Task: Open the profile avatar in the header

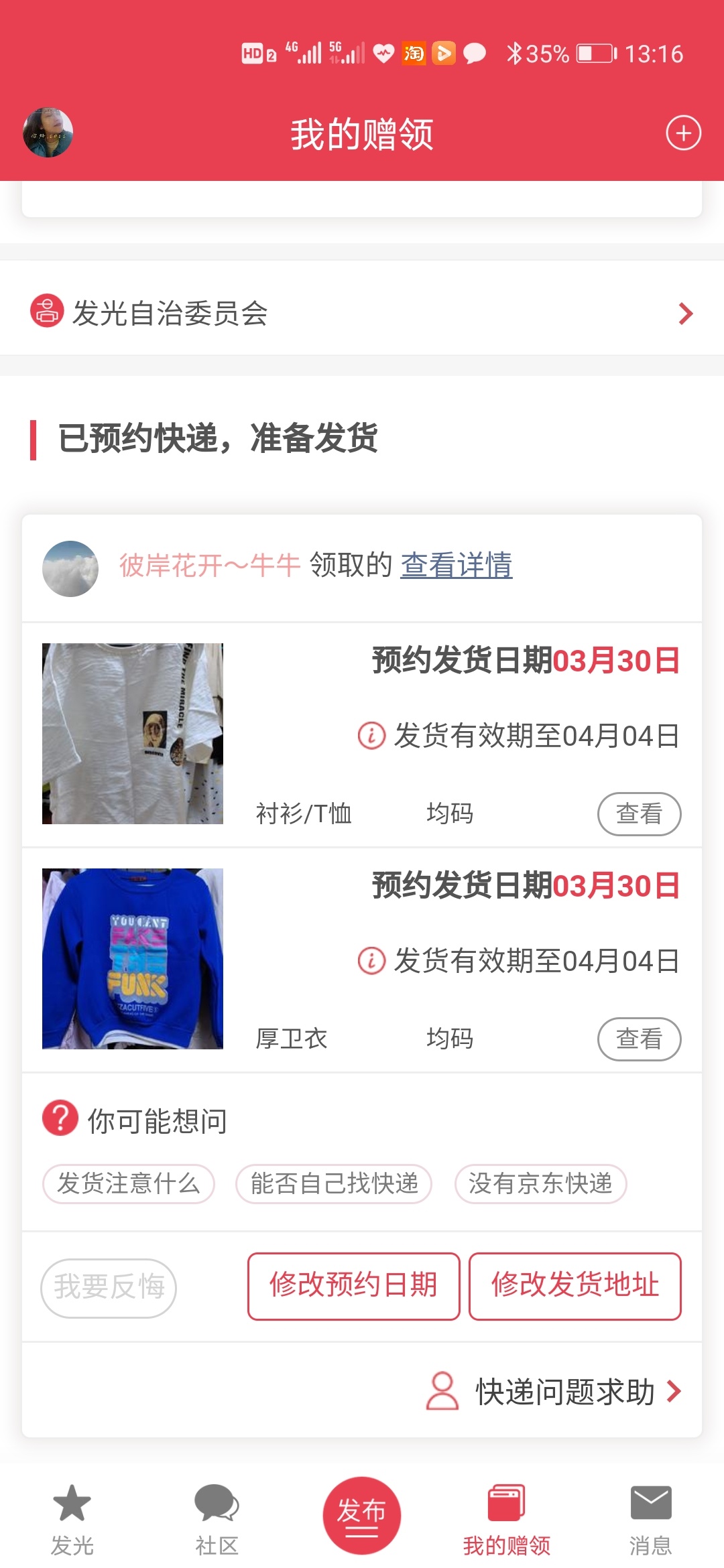Action: tap(48, 133)
